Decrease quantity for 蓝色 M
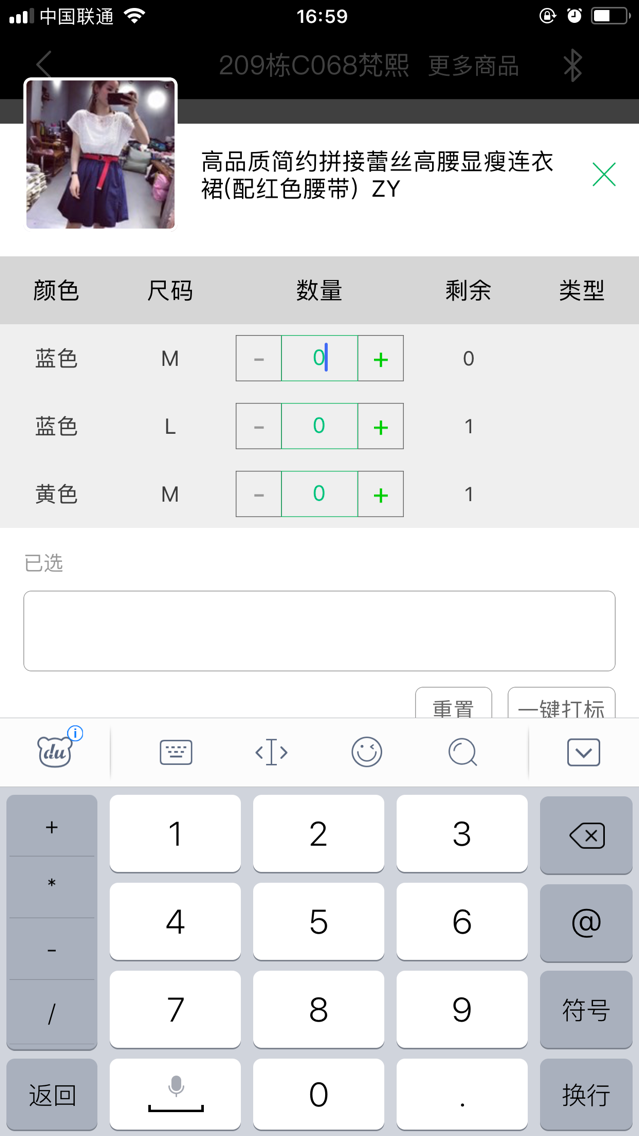The width and height of the screenshot is (639, 1136). [x=259, y=359]
